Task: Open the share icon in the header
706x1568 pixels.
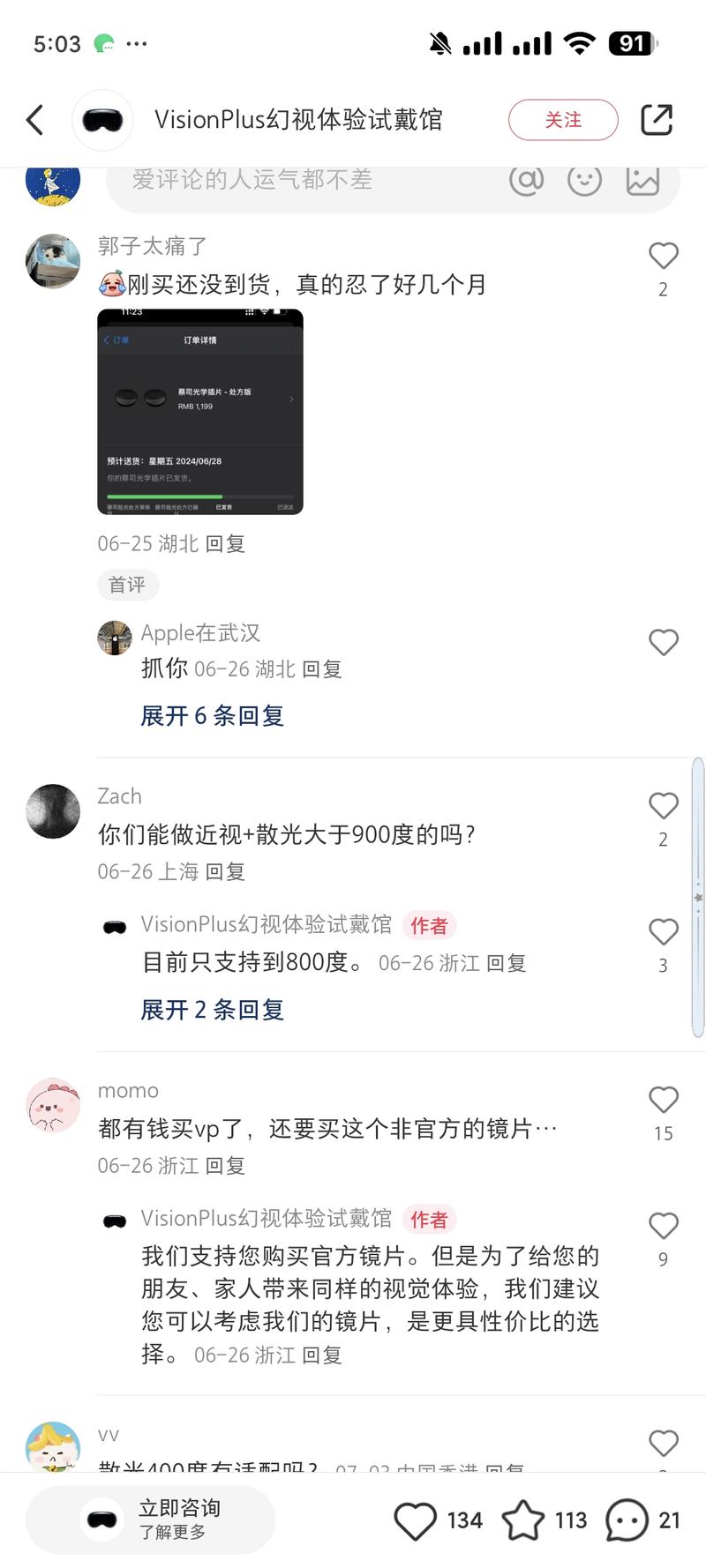Action: [x=657, y=120]
